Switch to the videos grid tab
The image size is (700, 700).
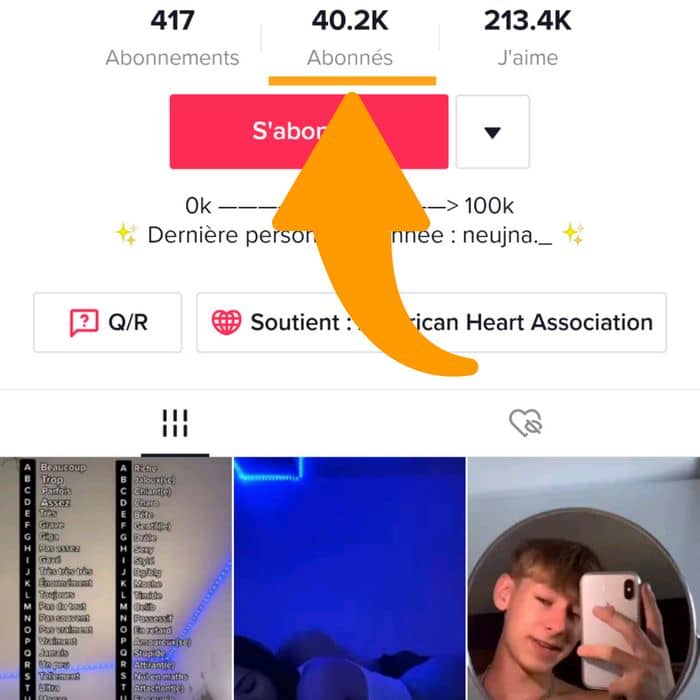(x=175, y=423)
